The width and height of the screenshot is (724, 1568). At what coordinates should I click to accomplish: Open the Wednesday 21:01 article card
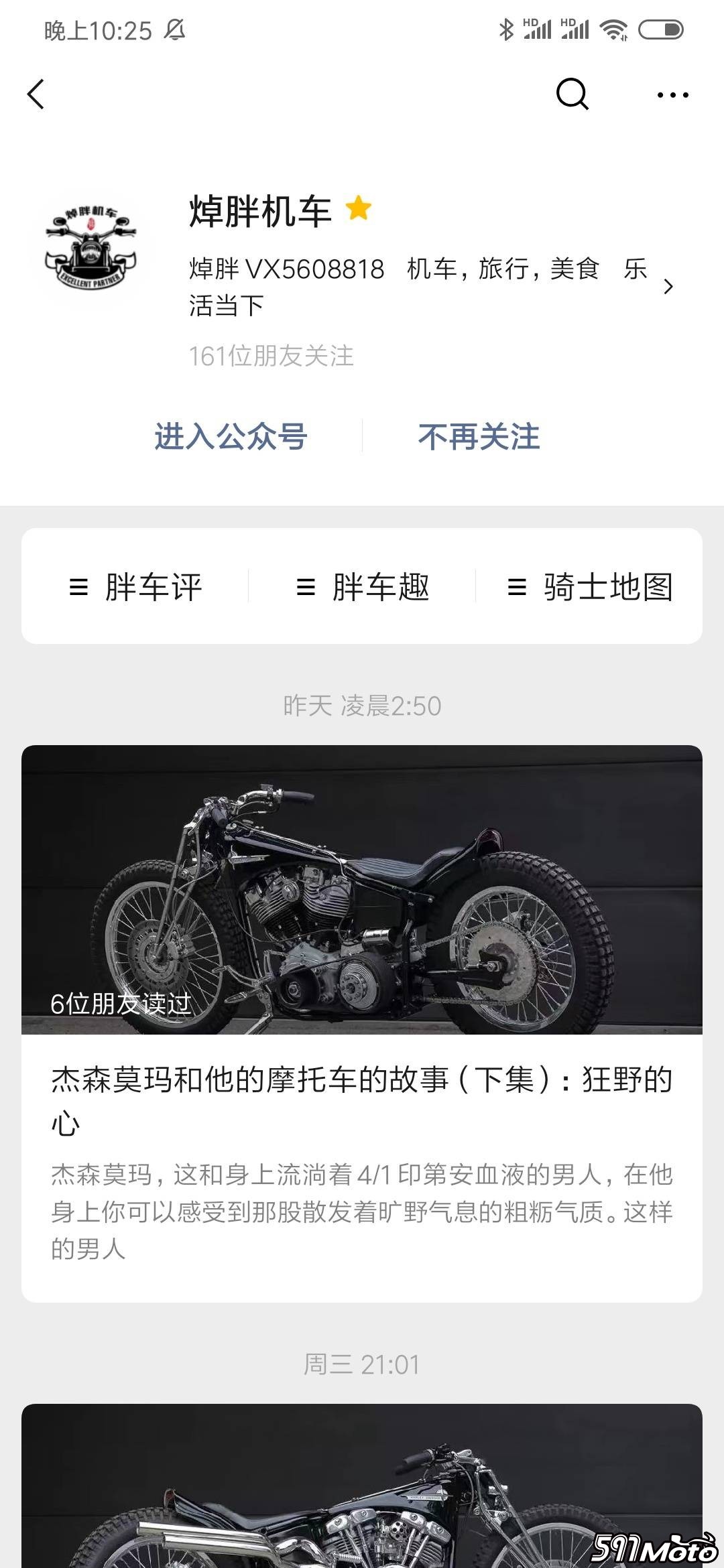click(362, 1488)
